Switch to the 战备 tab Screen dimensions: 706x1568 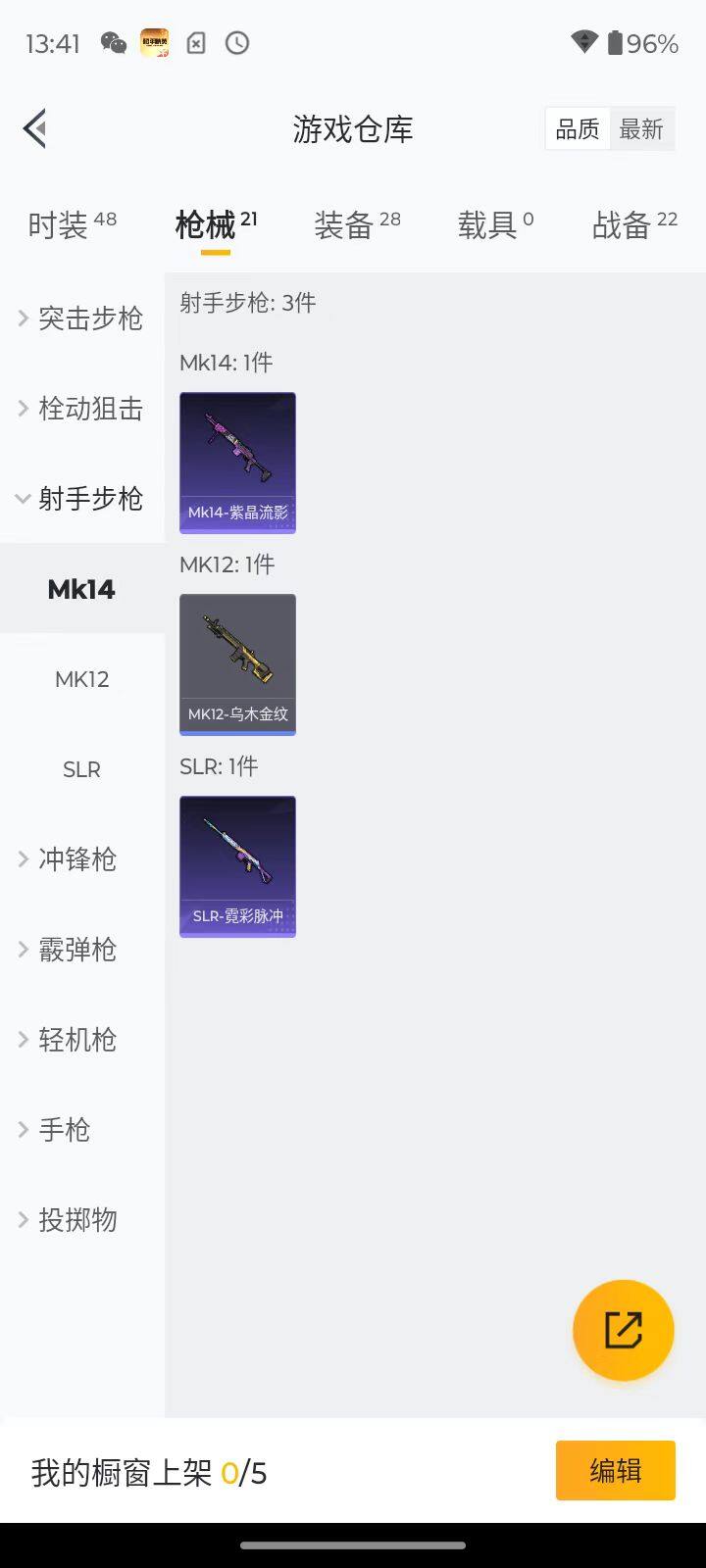point(634,224)
